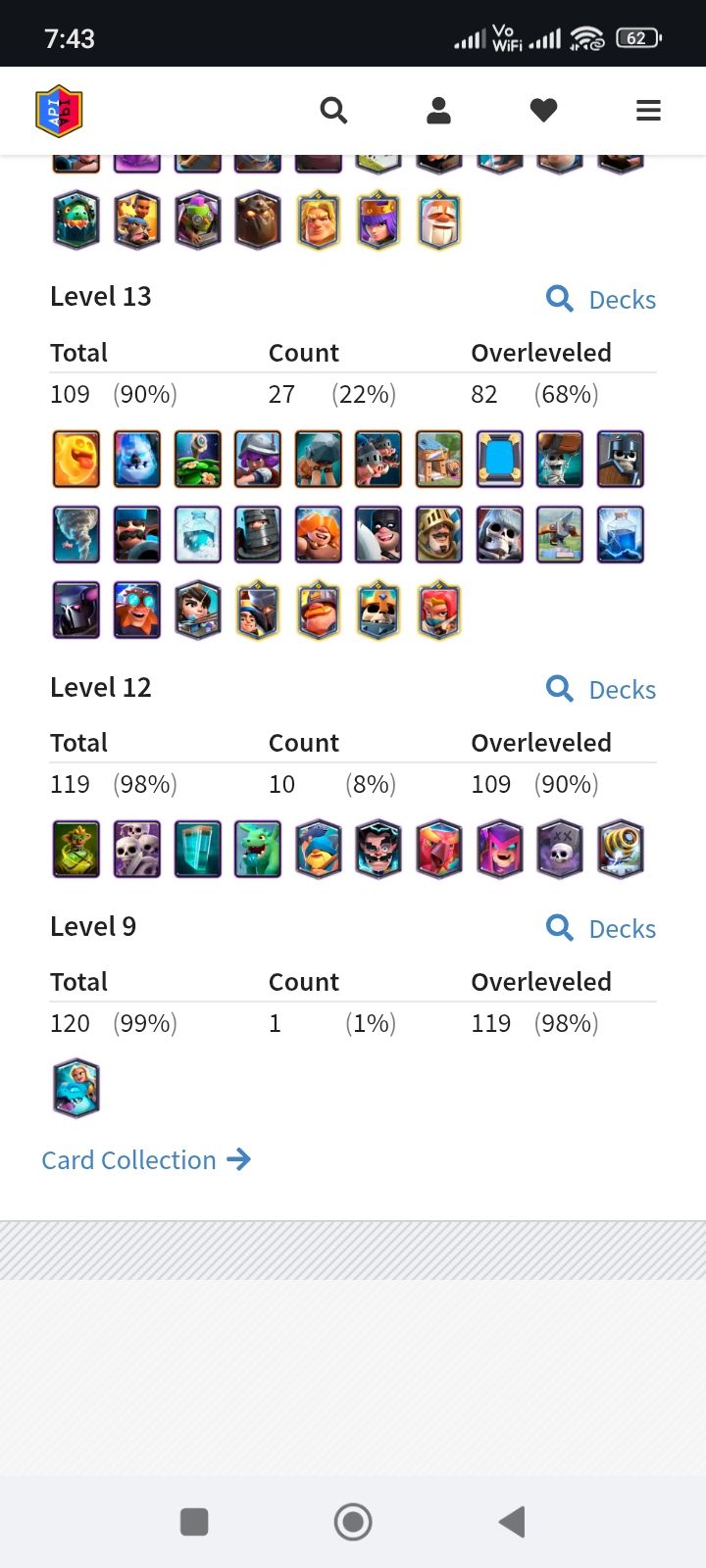Screen dimensions: 706x1568
Task: Tap the RoyaleAPI logo to go home
Action: click(x=59, y=110)
